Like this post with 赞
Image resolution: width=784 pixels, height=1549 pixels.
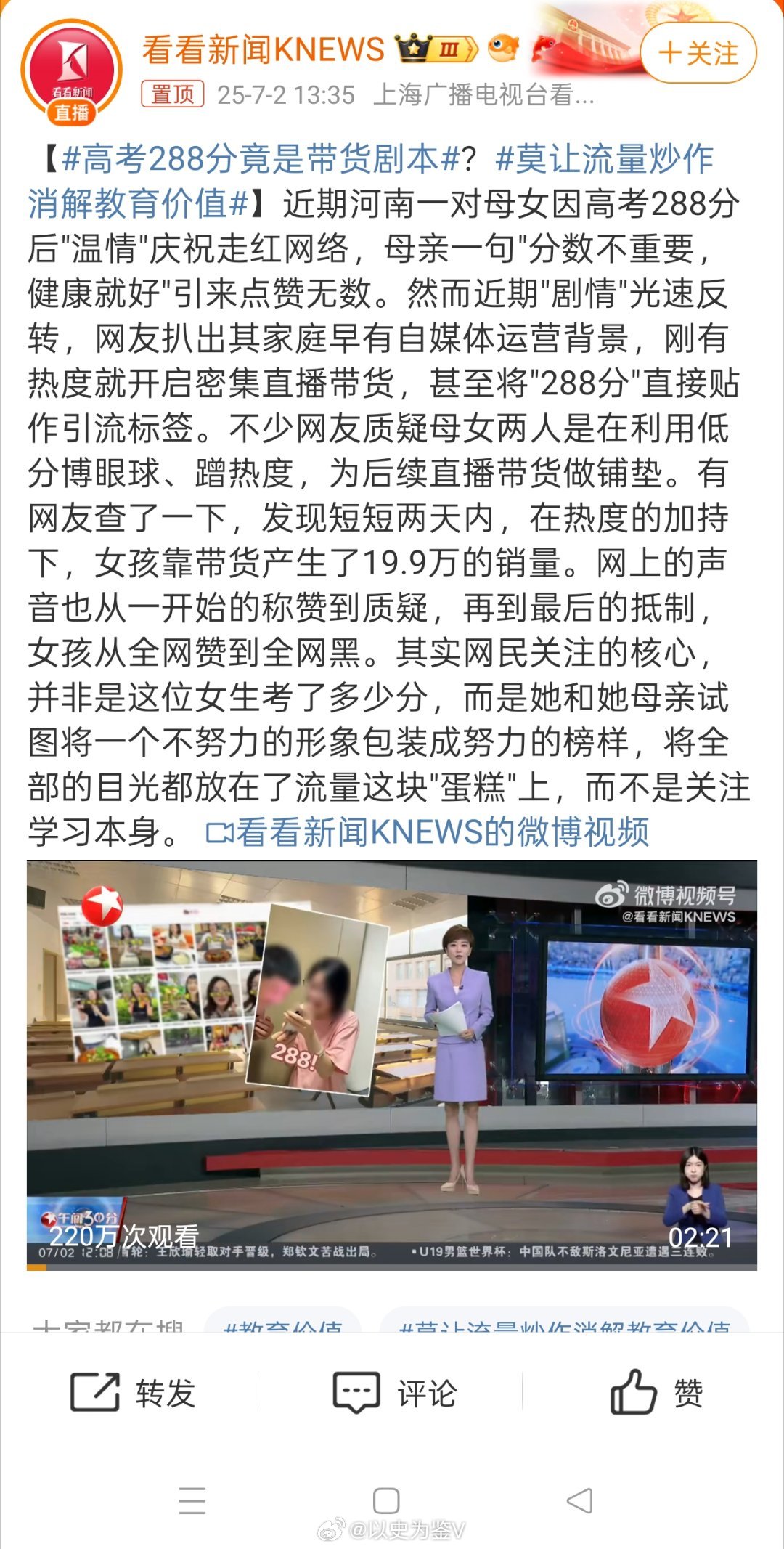[656, 1393]
